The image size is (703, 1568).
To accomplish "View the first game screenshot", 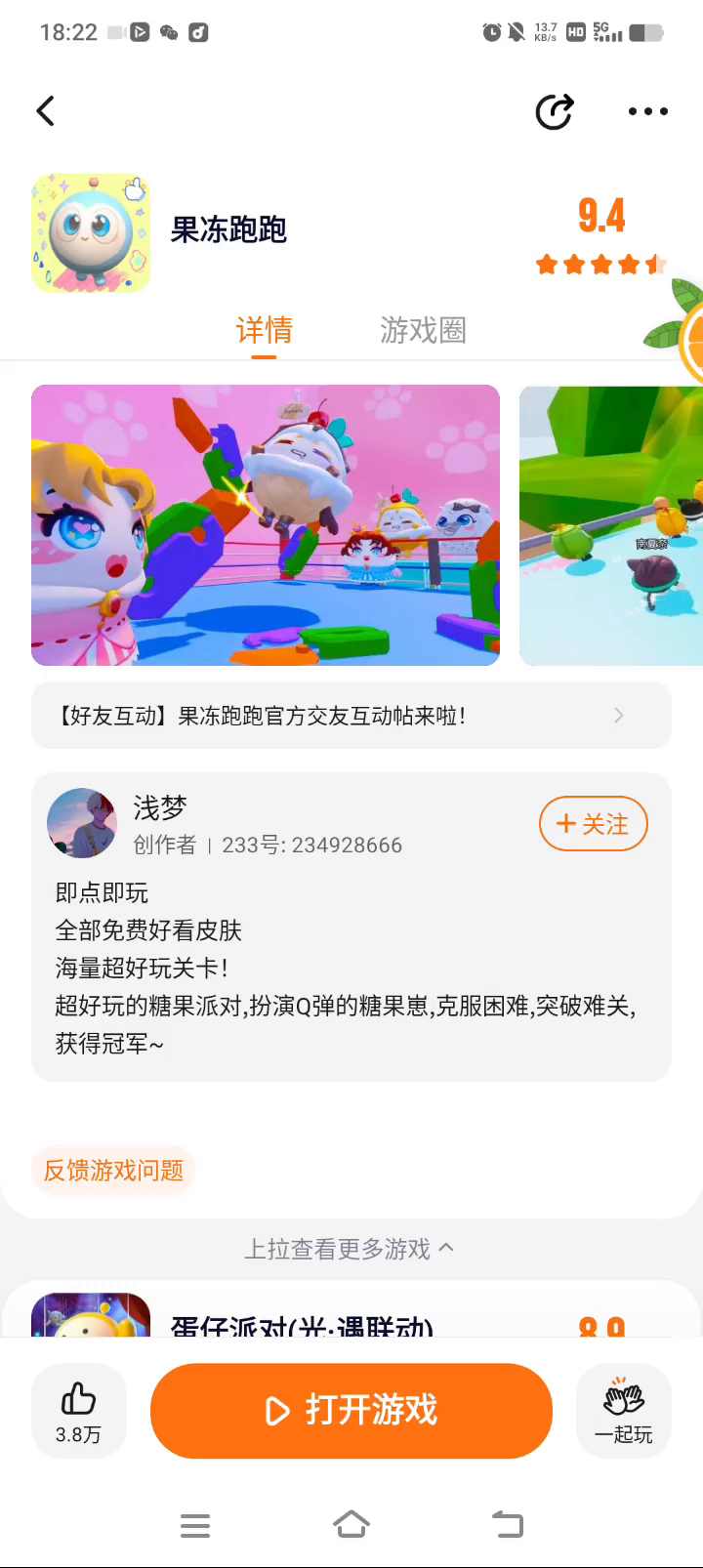I will tap(266, 525).
